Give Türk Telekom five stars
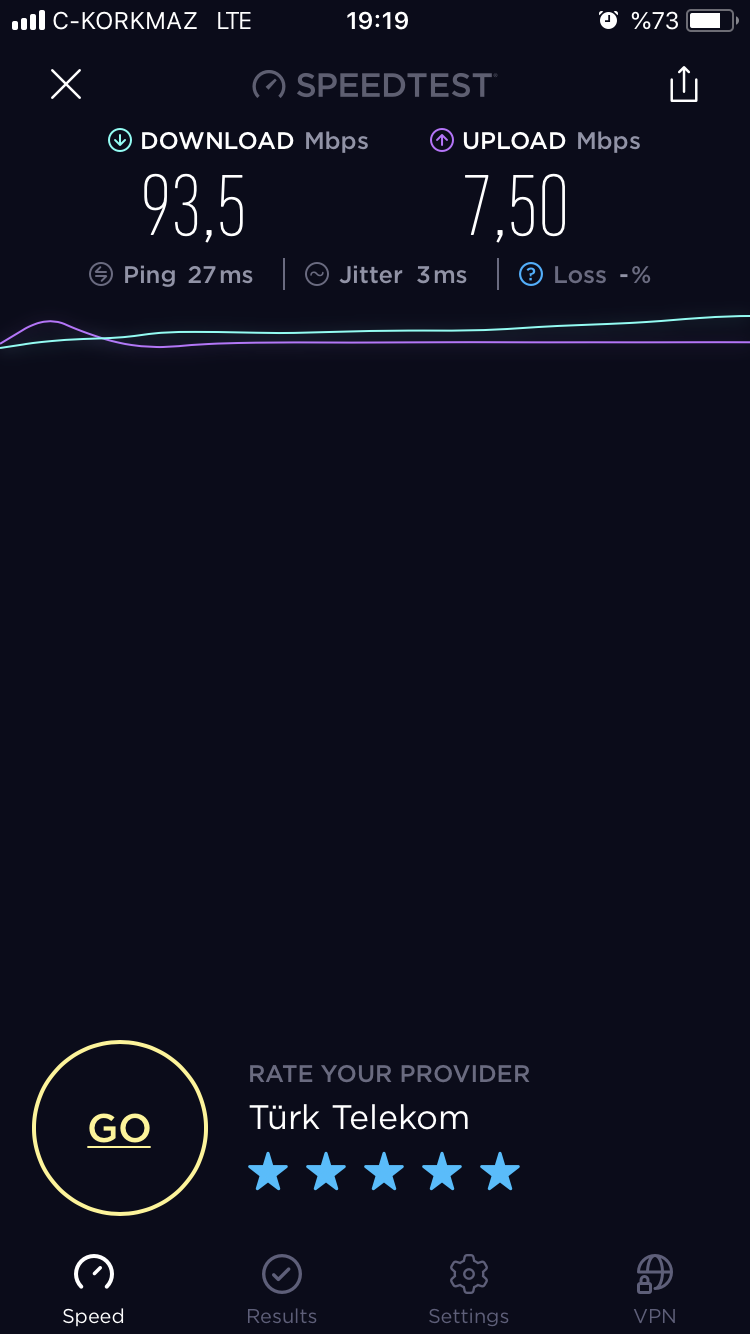This screenshot has height=1334, width=750. click(500, 1171)
